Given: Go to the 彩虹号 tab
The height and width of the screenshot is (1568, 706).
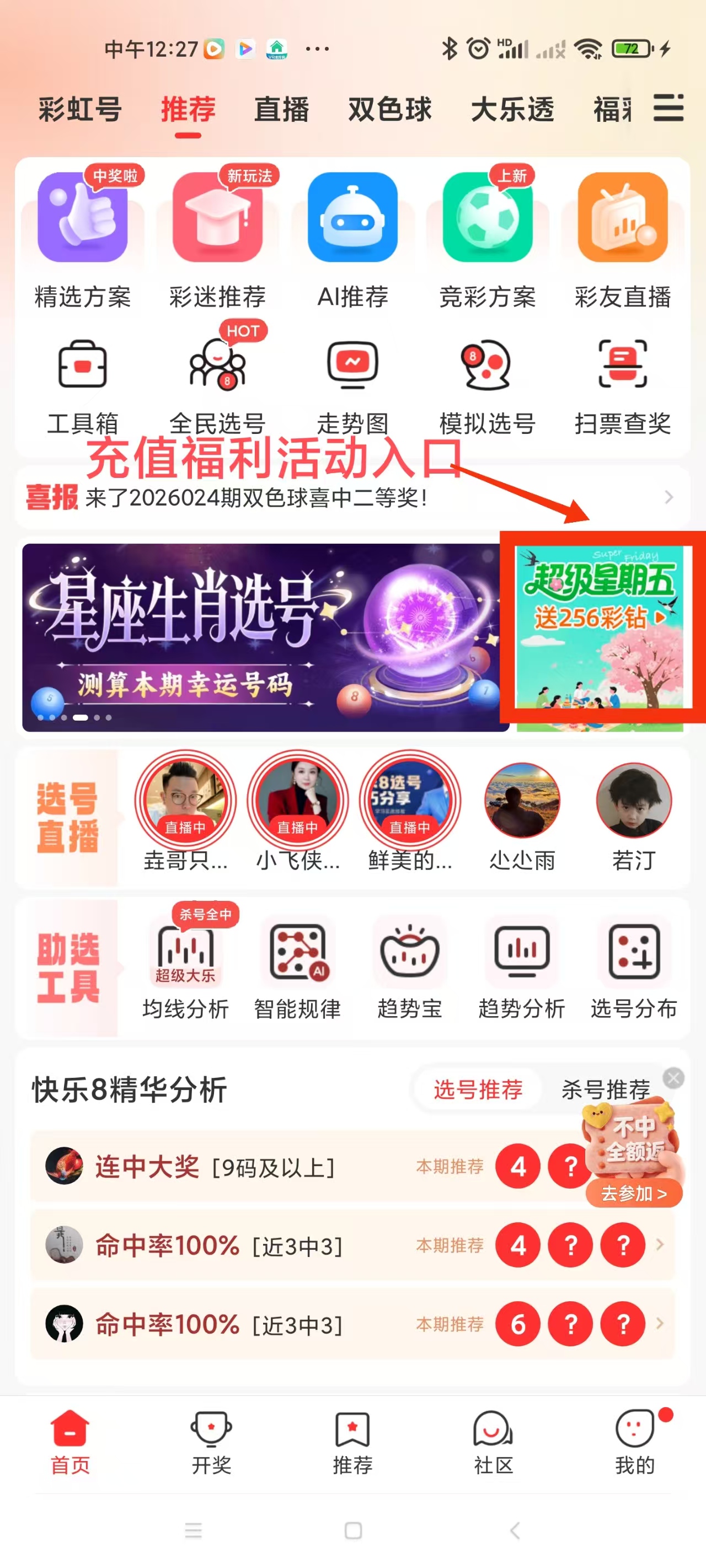Looking at the screenshot, I should click(x=80, y=110).
